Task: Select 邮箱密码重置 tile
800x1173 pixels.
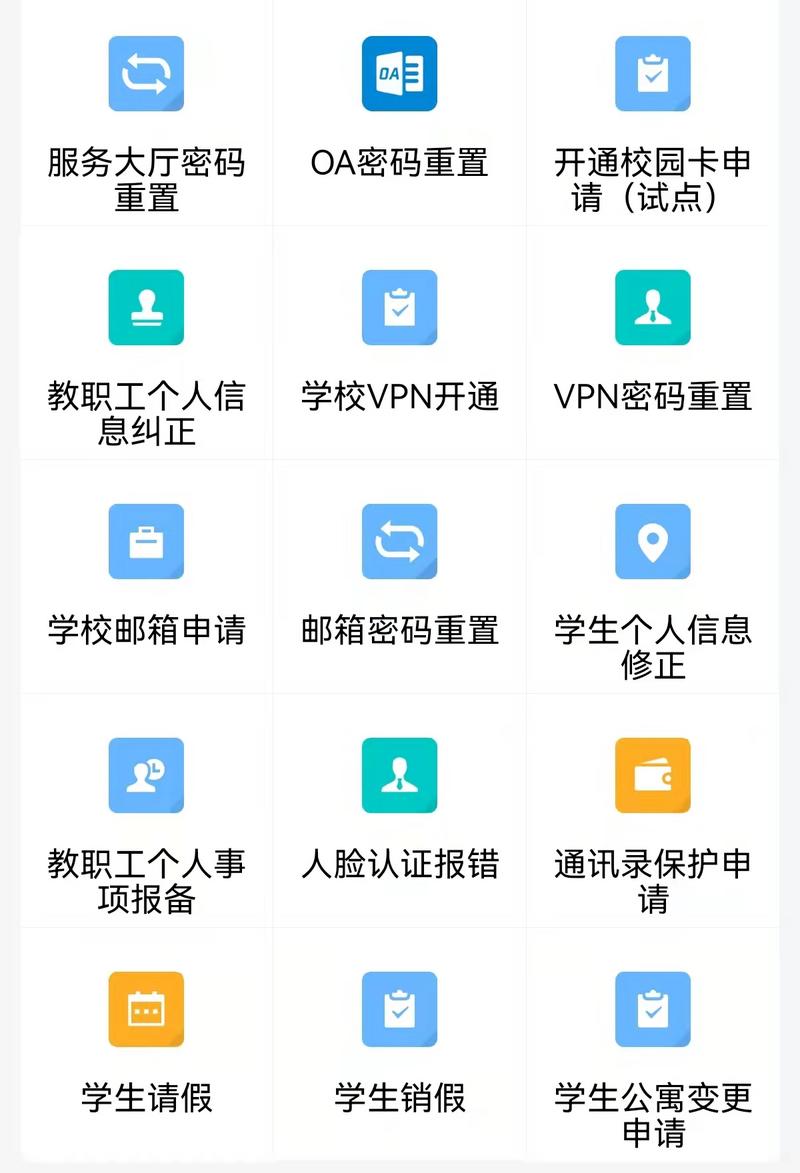Action: [399, 542]
